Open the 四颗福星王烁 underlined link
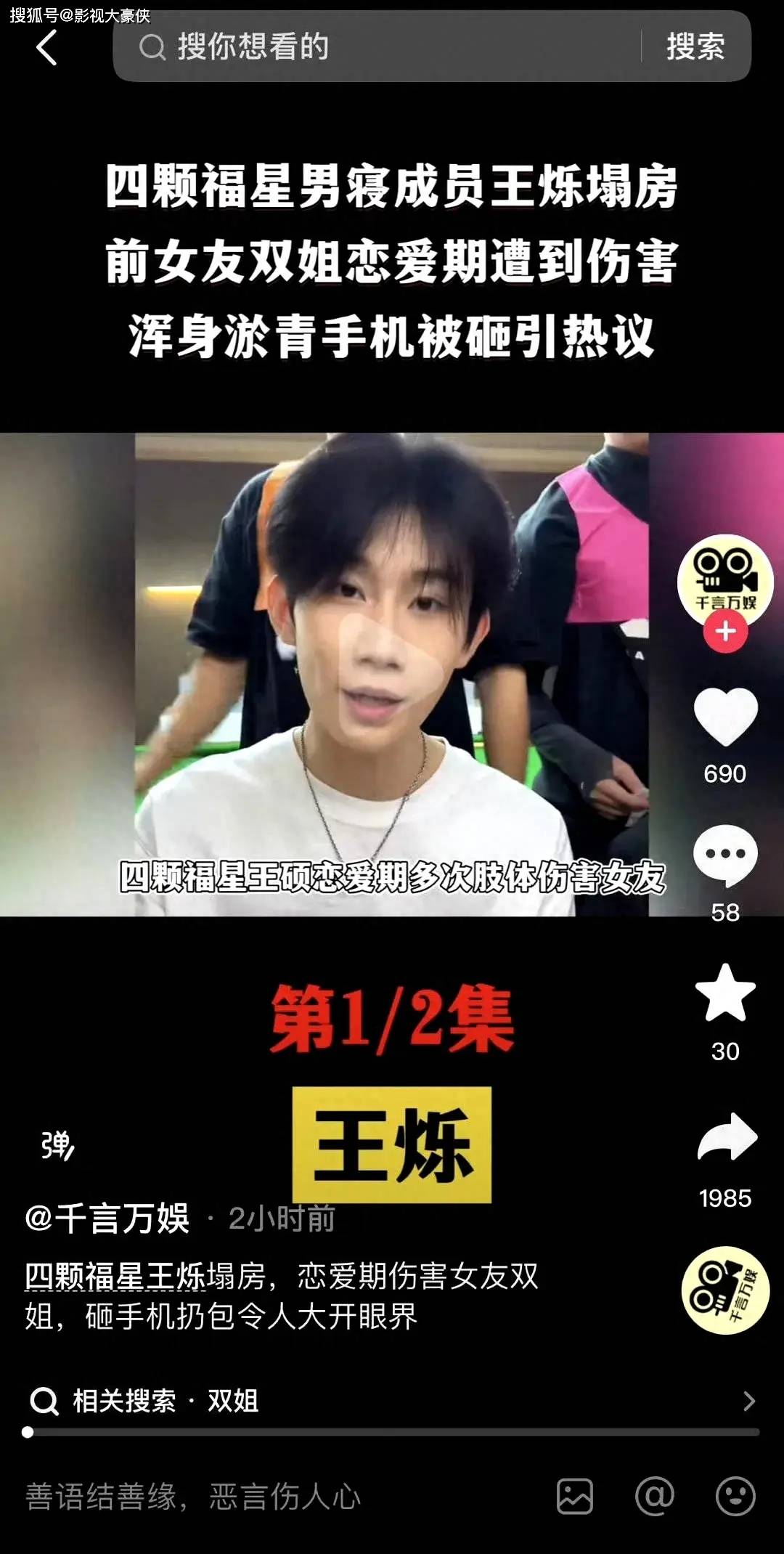The image size is (784, 1554). pyautogui.click(x=115, y=1276)
